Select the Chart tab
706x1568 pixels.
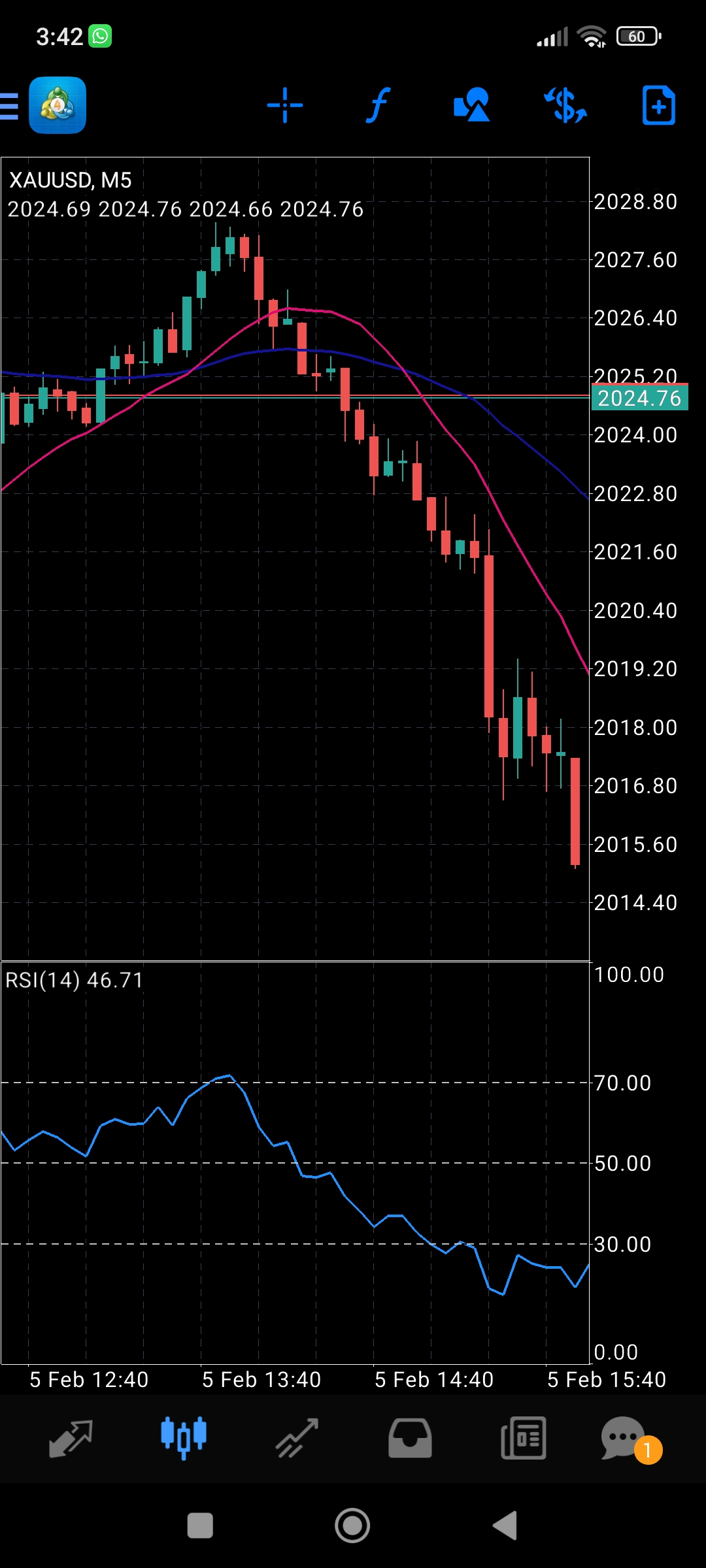(184, 1439)
